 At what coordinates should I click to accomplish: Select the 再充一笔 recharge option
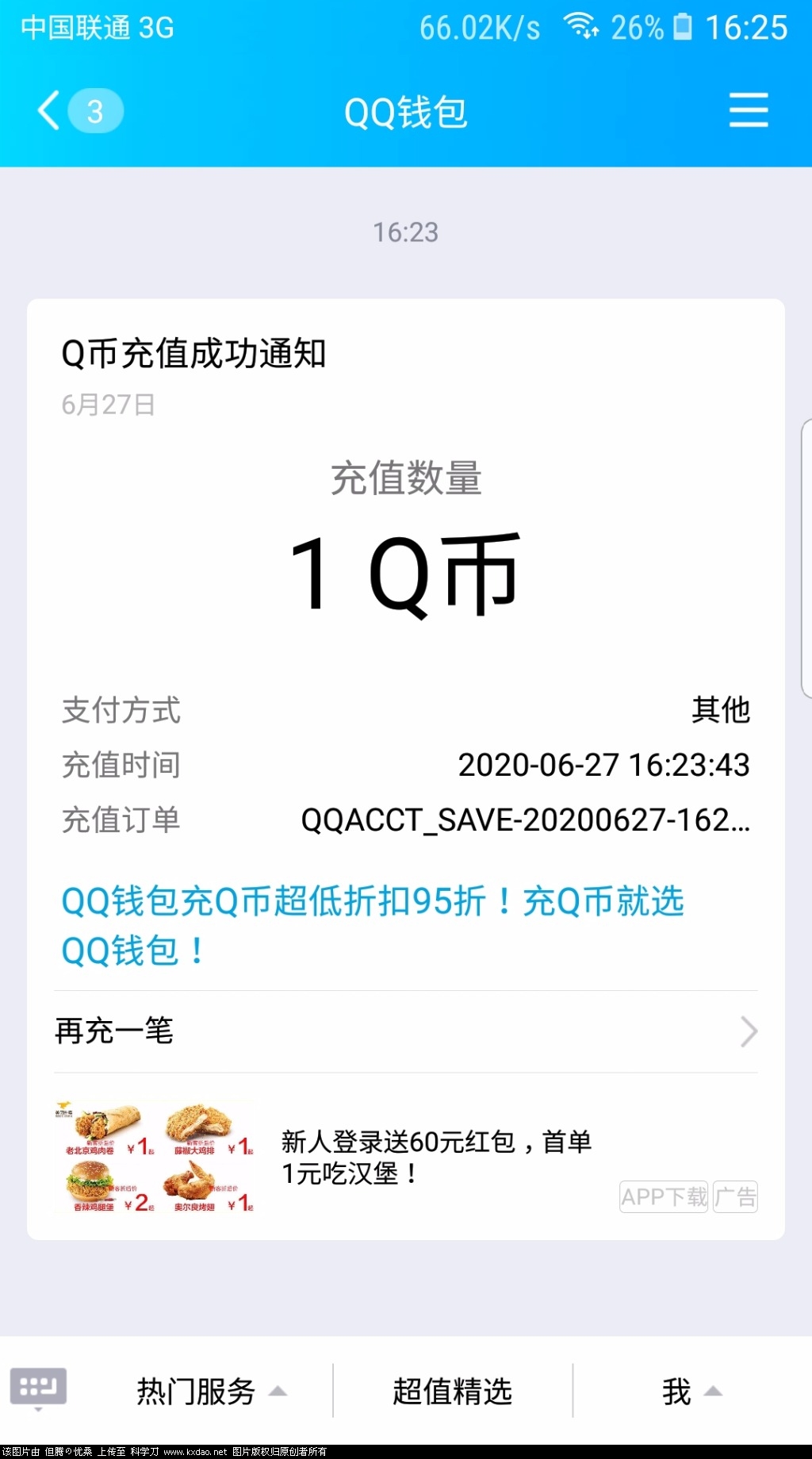pyautogui.click(x=114, y=1031)
